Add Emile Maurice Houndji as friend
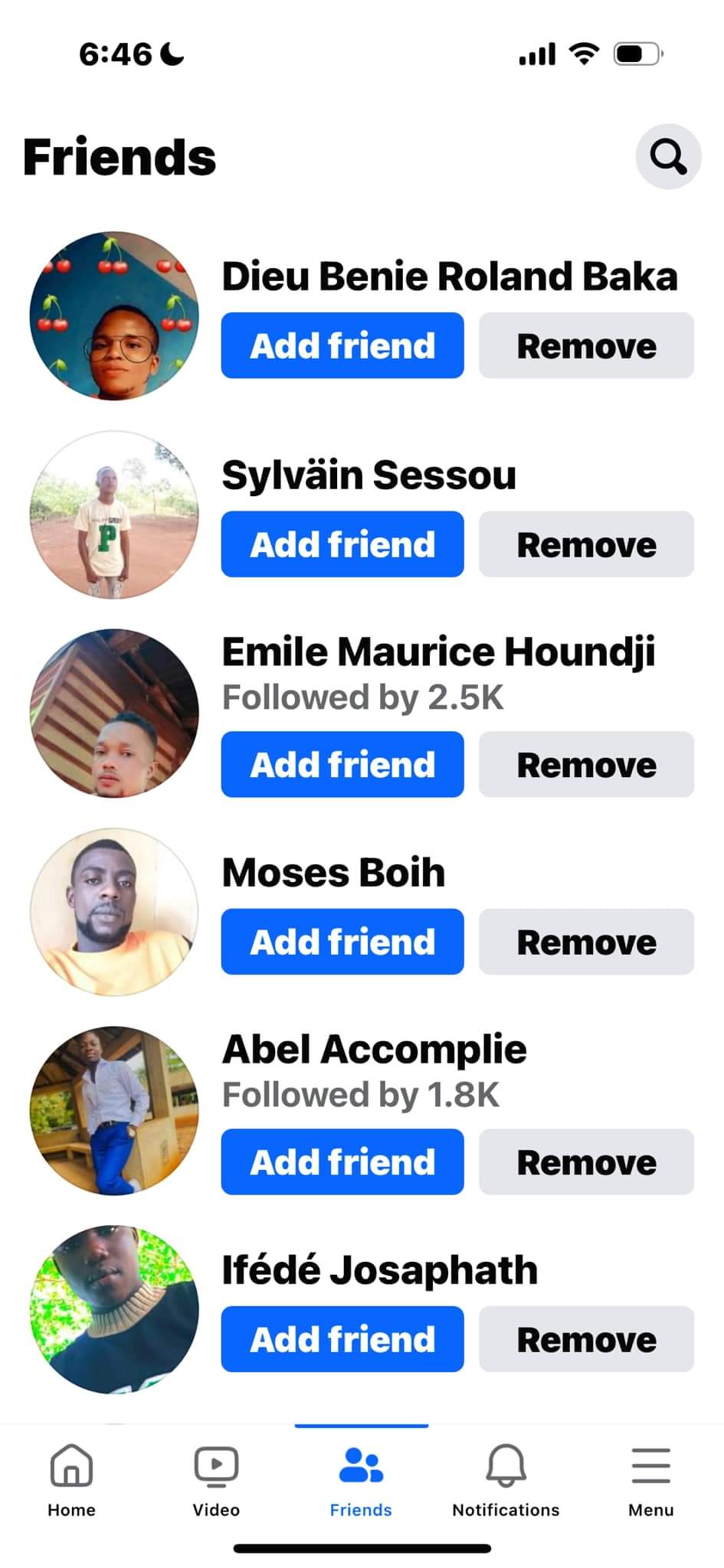The width and height of the screenshot is (724, 1568). point(342,764)
